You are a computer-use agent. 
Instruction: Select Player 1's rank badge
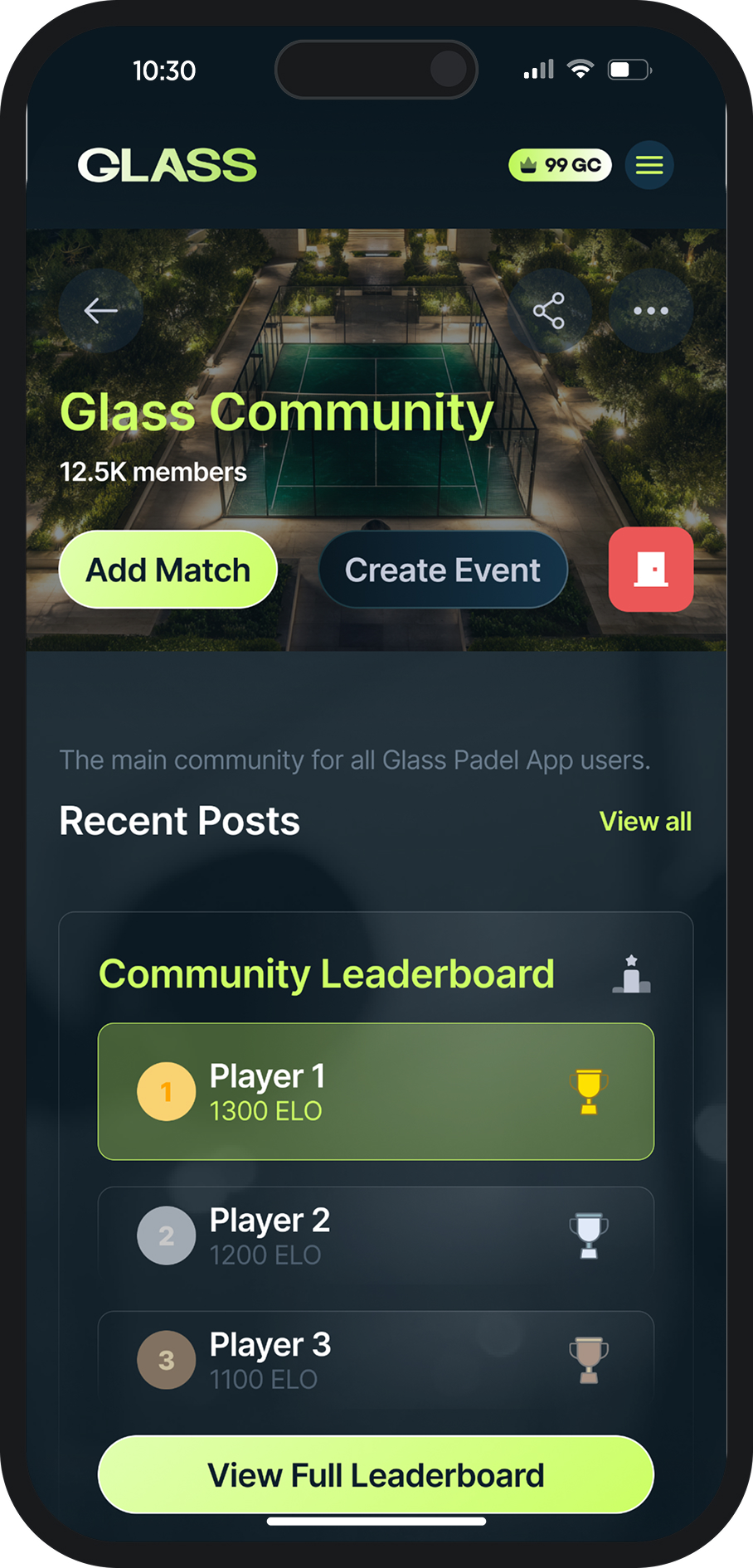pos(166,1091)
